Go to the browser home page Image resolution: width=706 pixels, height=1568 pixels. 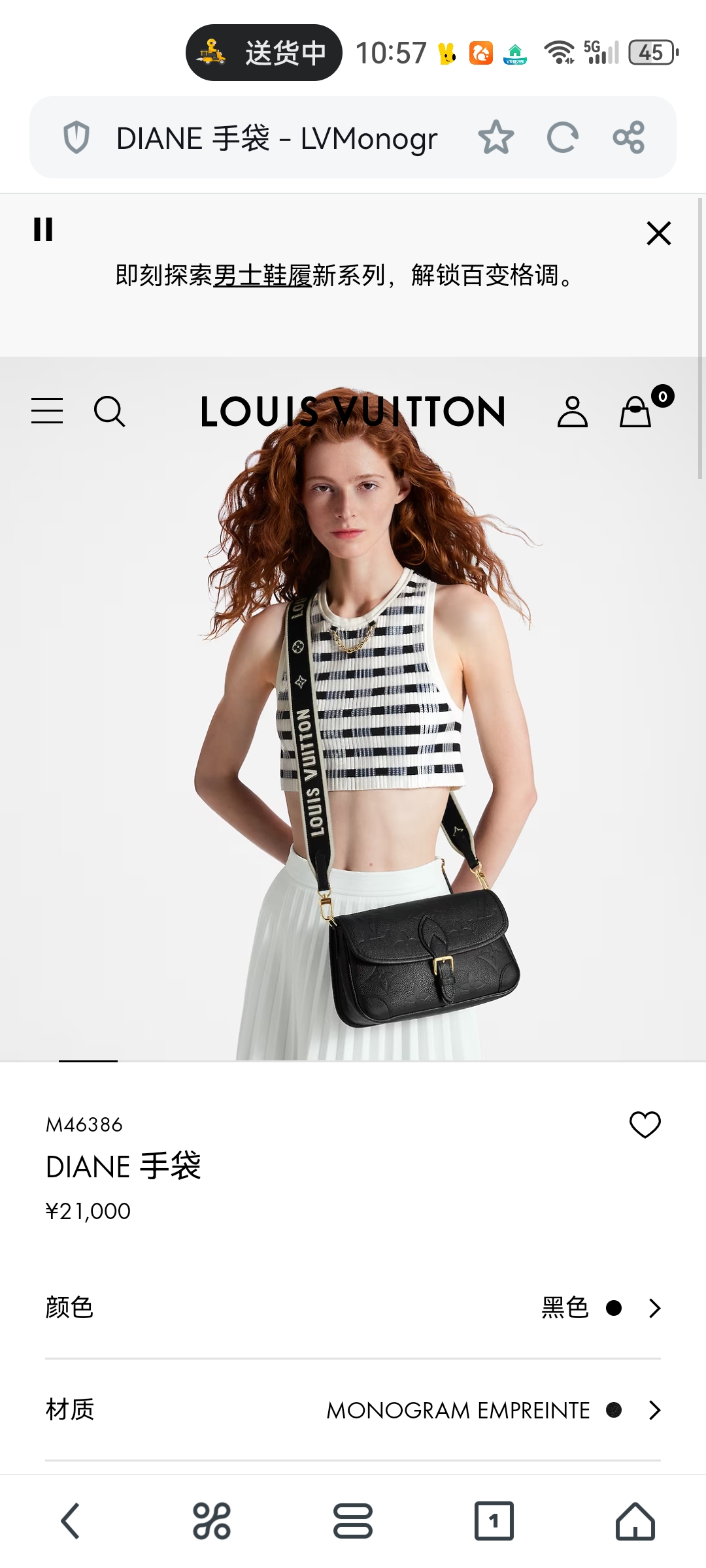click(x=635, y=1521)
